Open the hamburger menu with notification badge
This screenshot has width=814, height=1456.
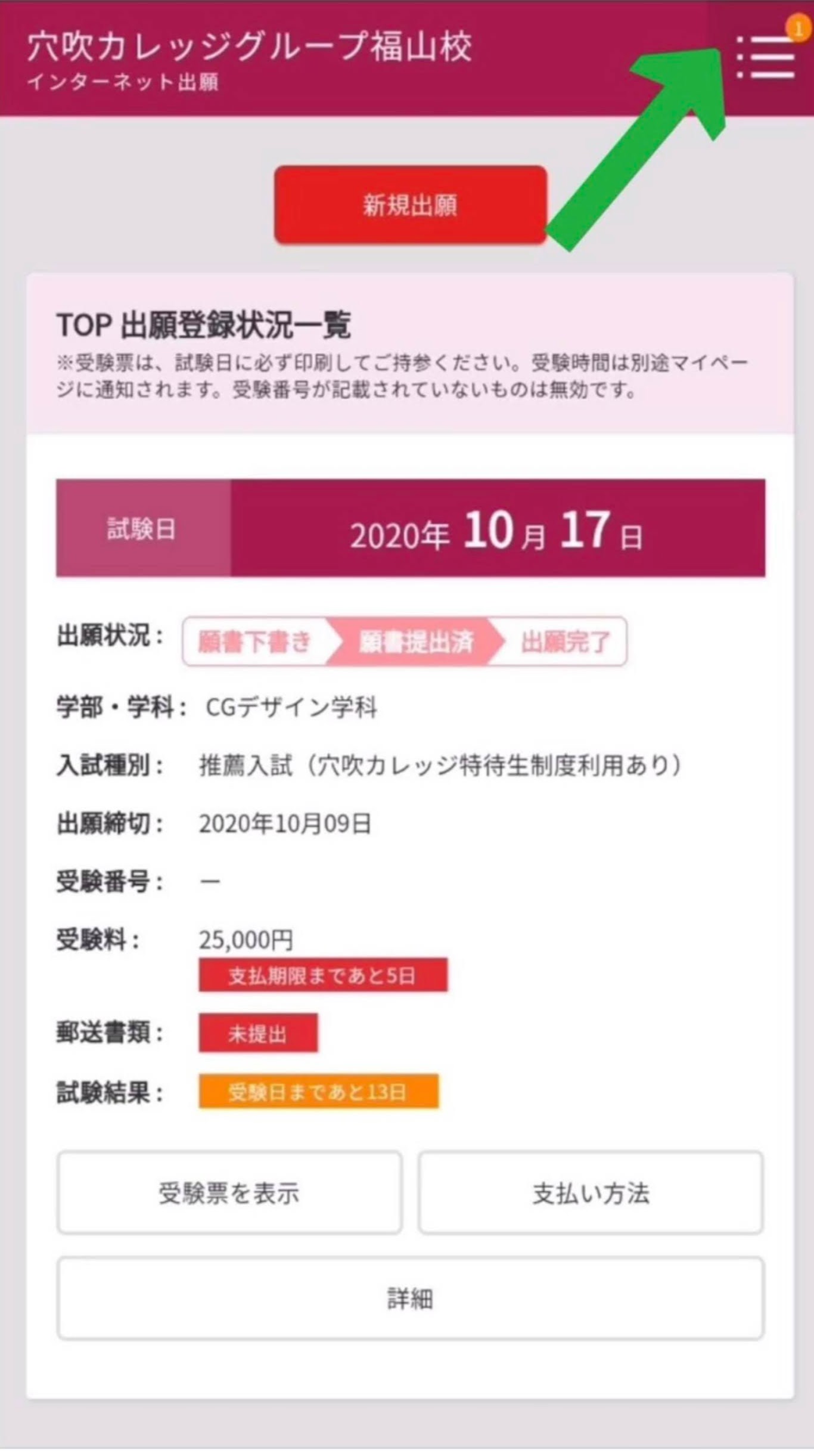[x=766, y=58]
